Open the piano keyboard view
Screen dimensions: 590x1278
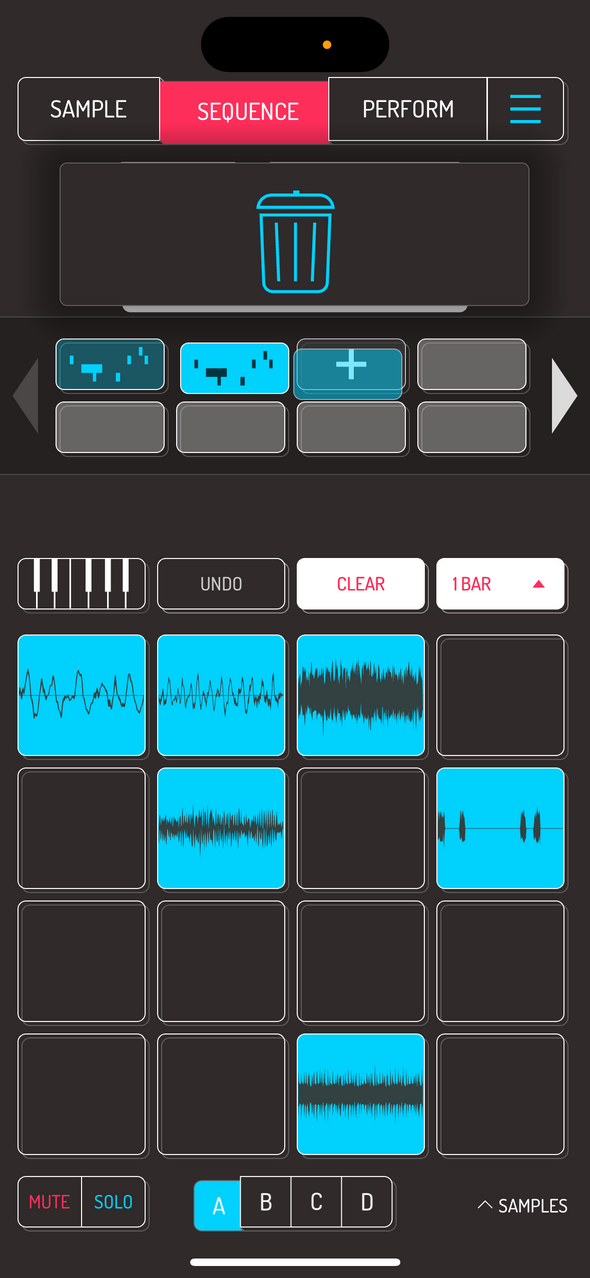[82, 584]
